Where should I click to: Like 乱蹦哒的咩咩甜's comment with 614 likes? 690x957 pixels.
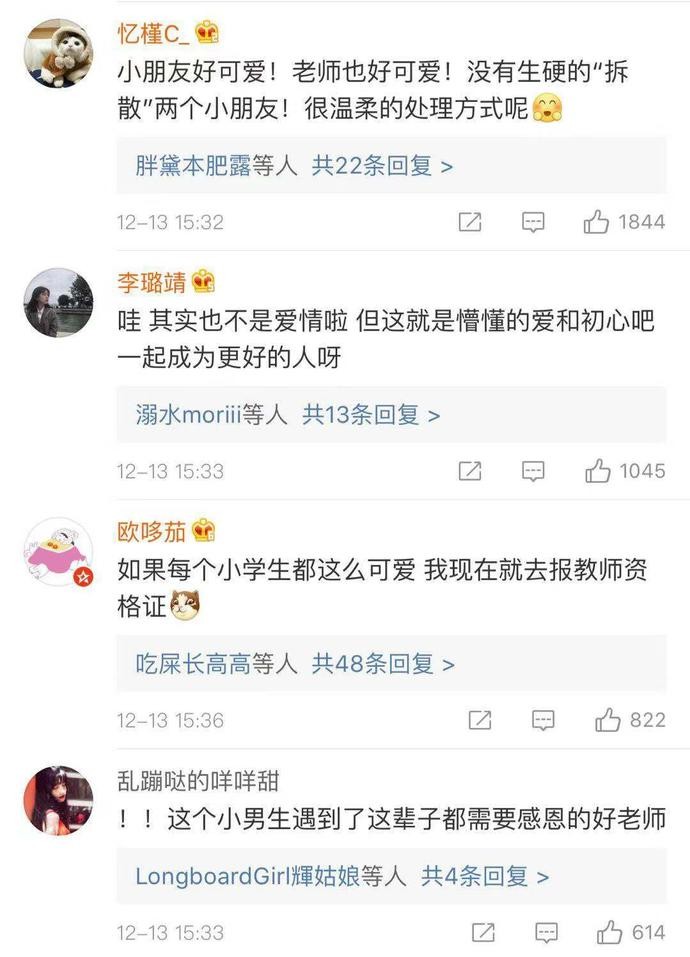[x=610, y=933]
